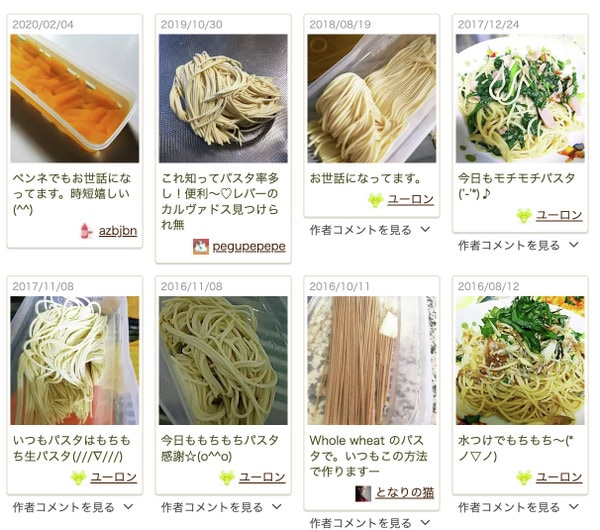This screenshot has height=530, width=600.
Task: Open the fresh pasta photo dated 2017/11/08
Action: [74, 360]
